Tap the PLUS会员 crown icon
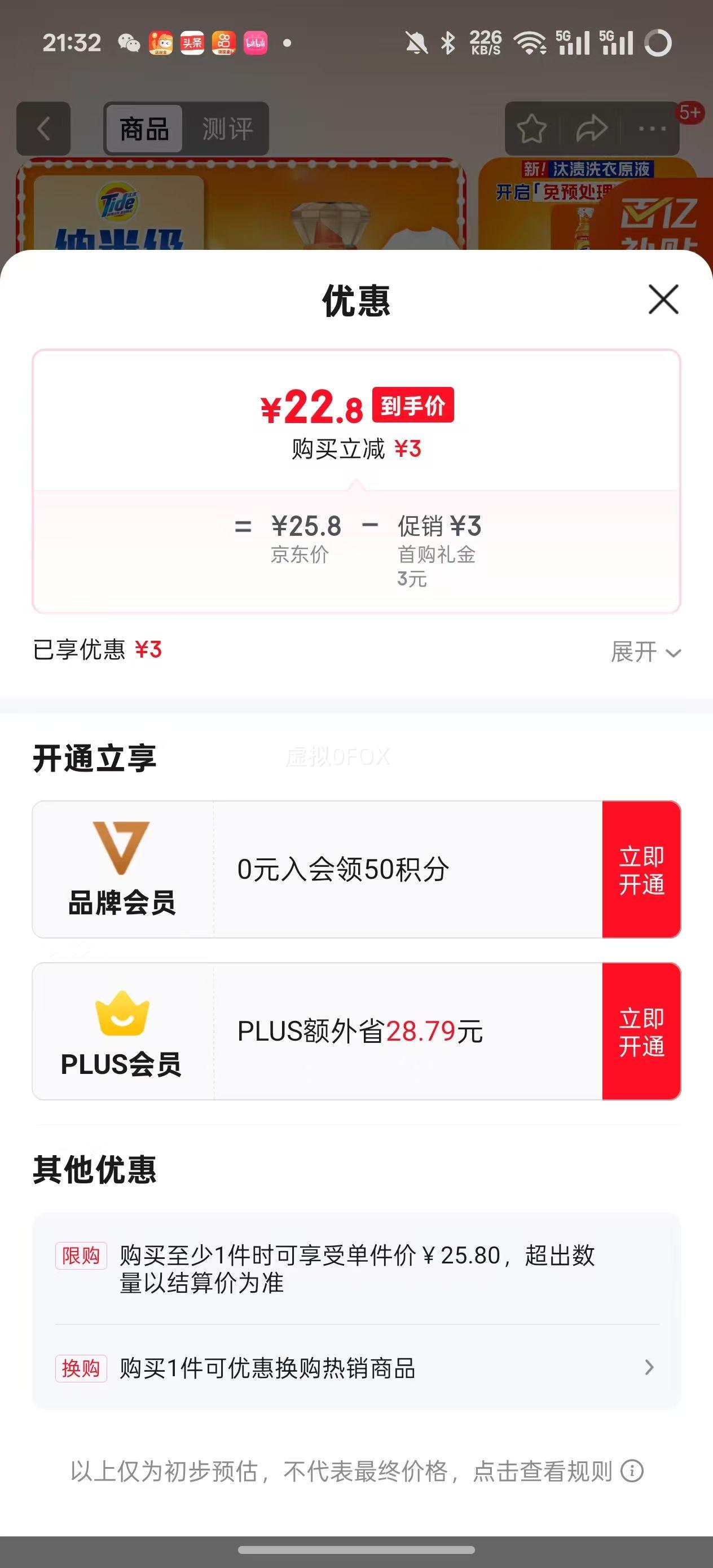The image size is (713, 1568). [x=120, y=1015]
